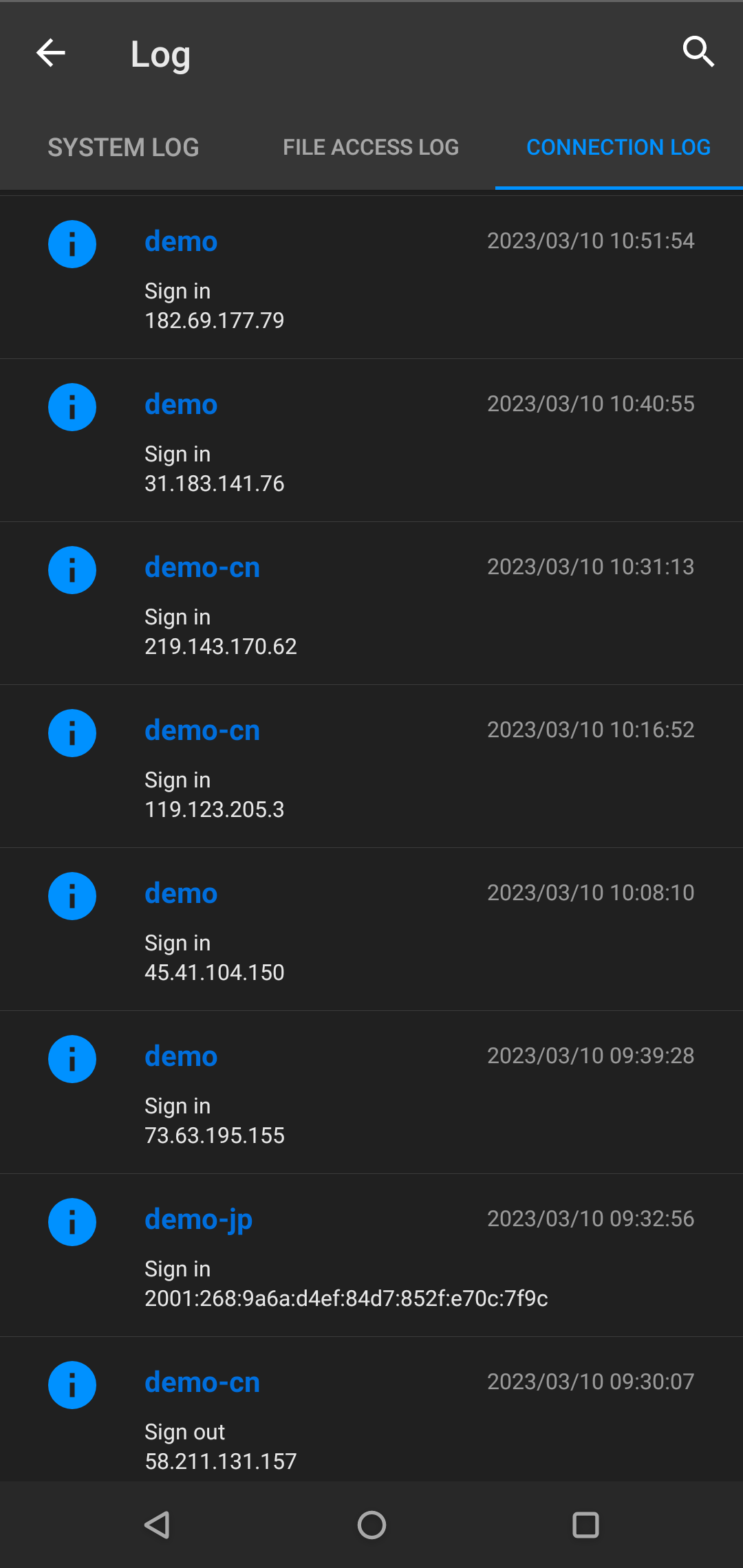Go back using the app bar arrow
The height and width of the screenshot is (1568, 743).
click(51, 53)
